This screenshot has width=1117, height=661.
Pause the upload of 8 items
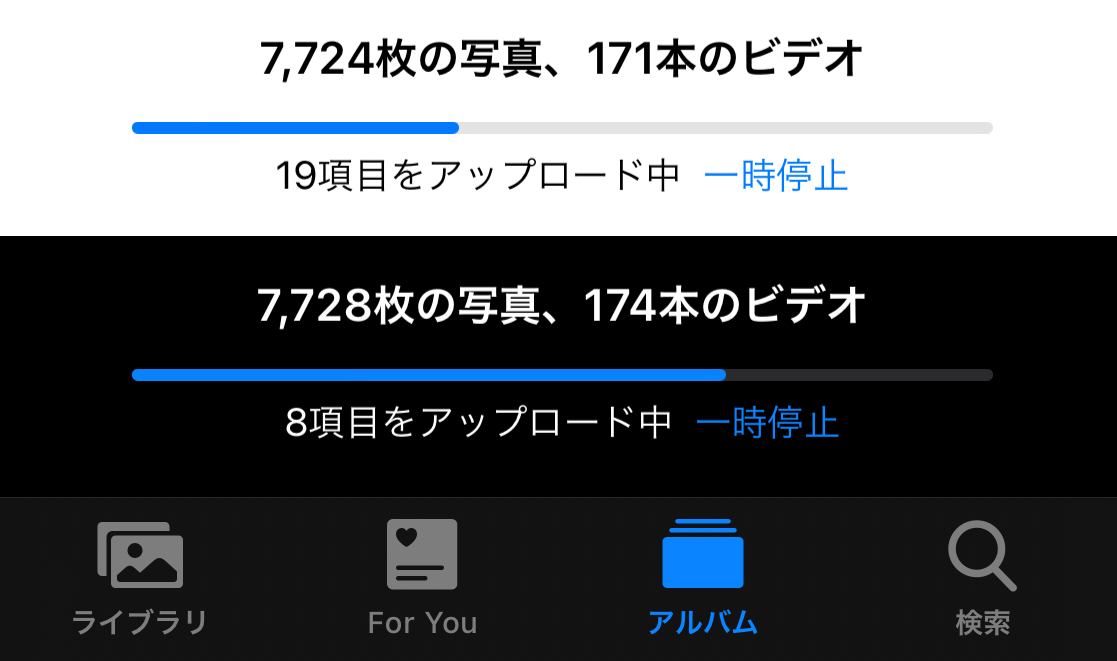pyautogui.click(x=767, y=423)
